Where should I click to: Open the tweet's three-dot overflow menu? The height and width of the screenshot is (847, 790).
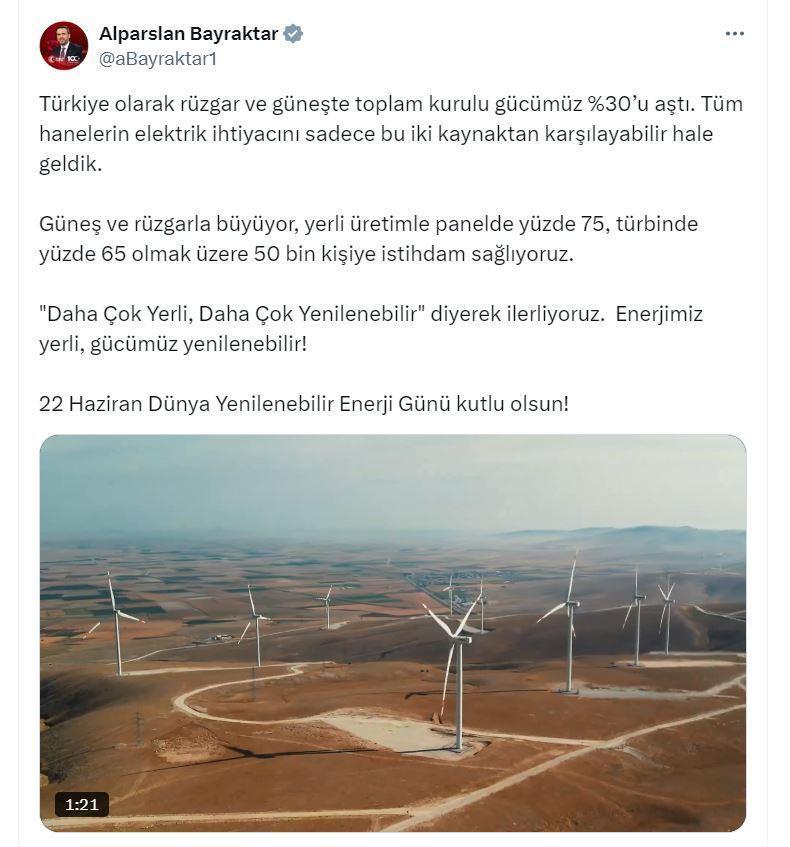pos(735,34)
